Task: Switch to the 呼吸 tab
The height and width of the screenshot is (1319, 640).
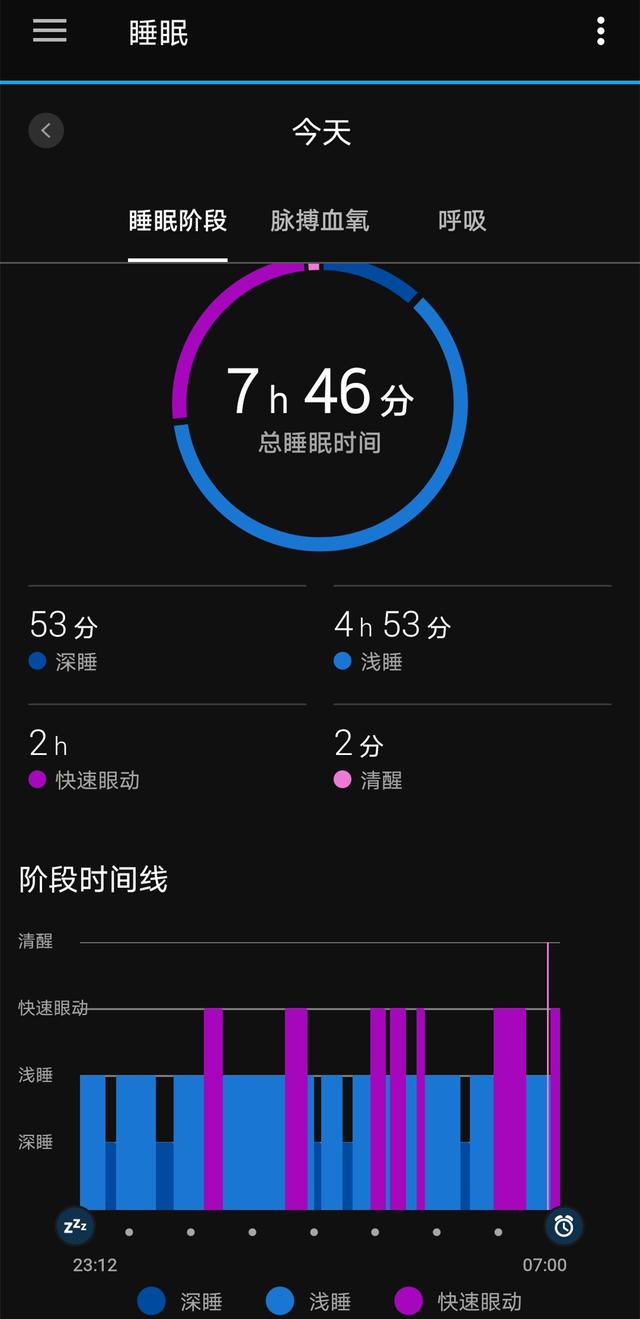Action: pos(462,221)
